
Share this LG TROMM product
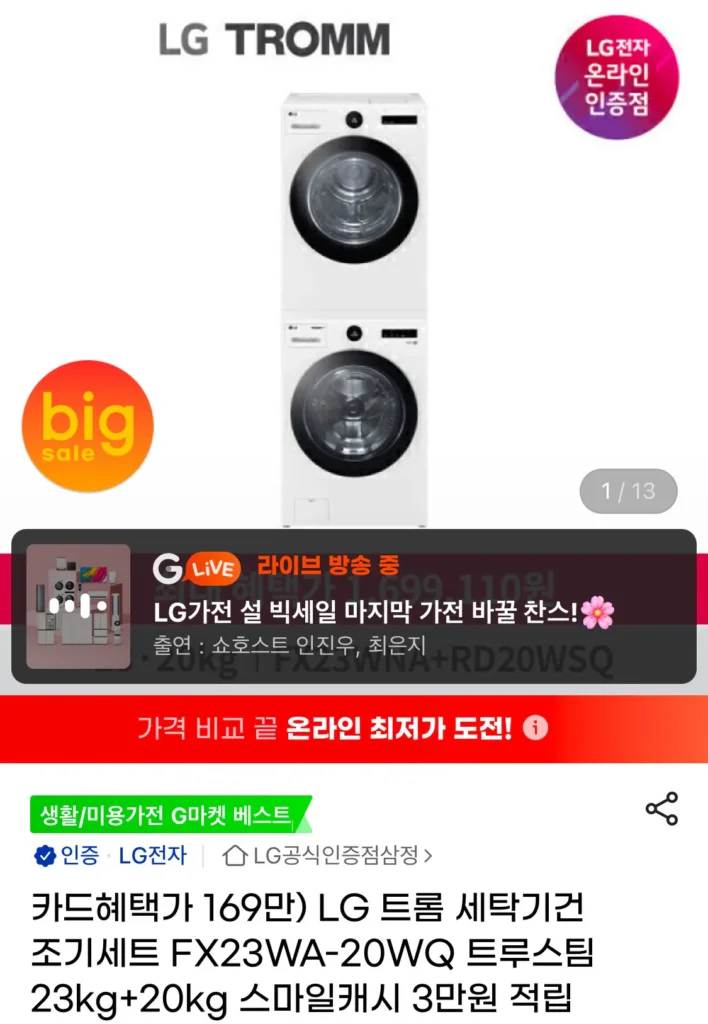[662, 809]
